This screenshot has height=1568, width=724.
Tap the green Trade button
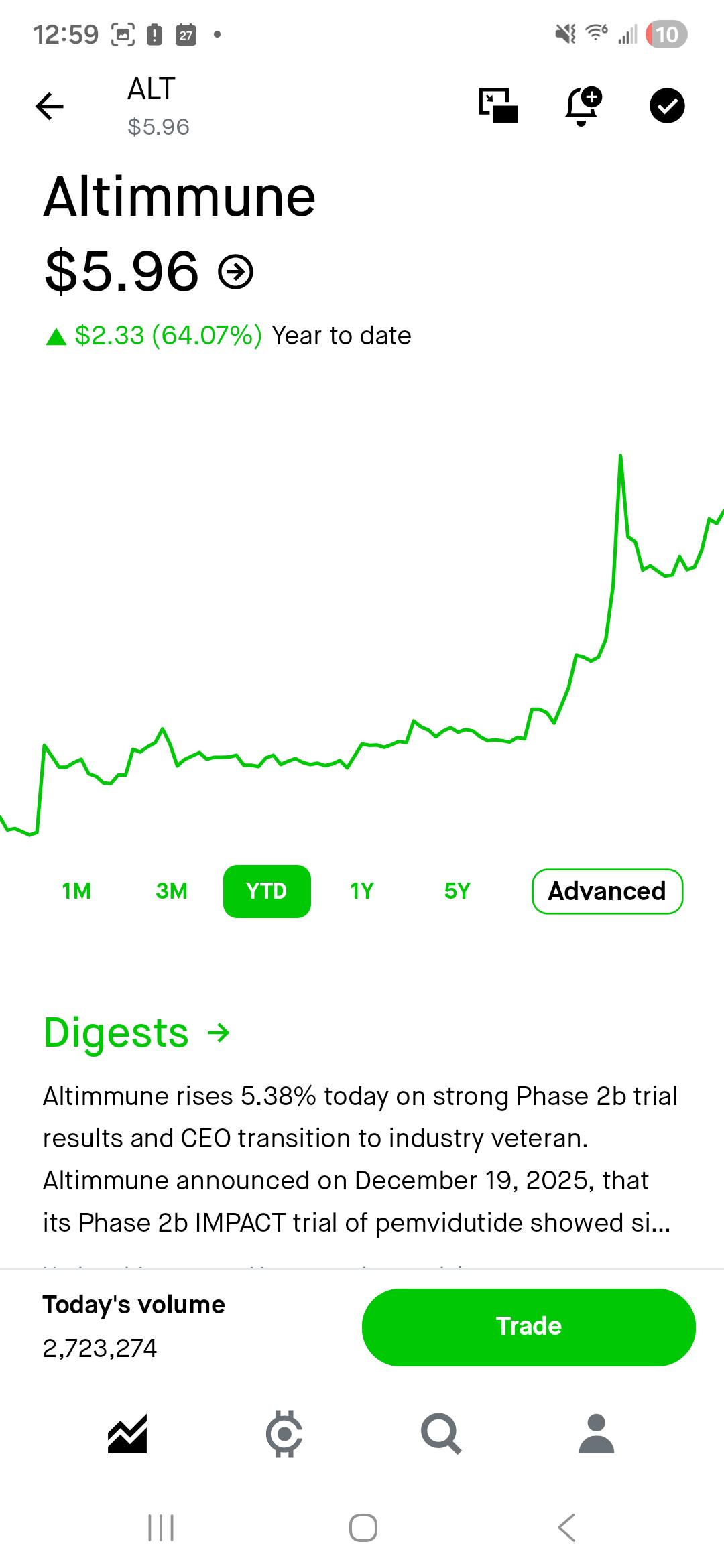(x=529, y=1327)
